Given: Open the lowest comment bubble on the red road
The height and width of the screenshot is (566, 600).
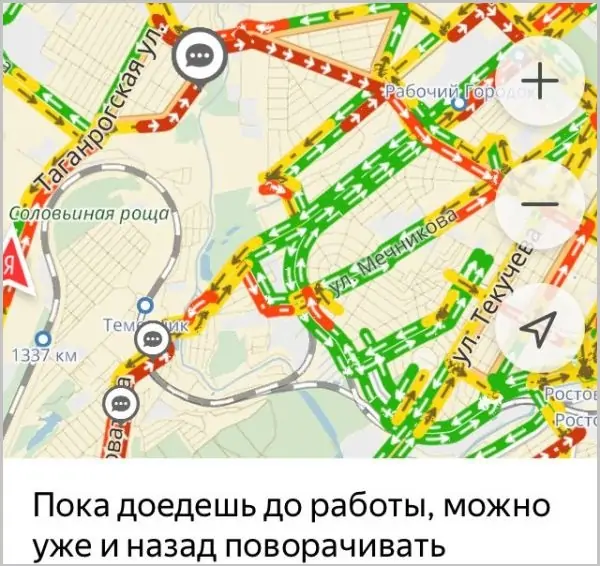Looking at the screenshot, I should tap(121, 404).
